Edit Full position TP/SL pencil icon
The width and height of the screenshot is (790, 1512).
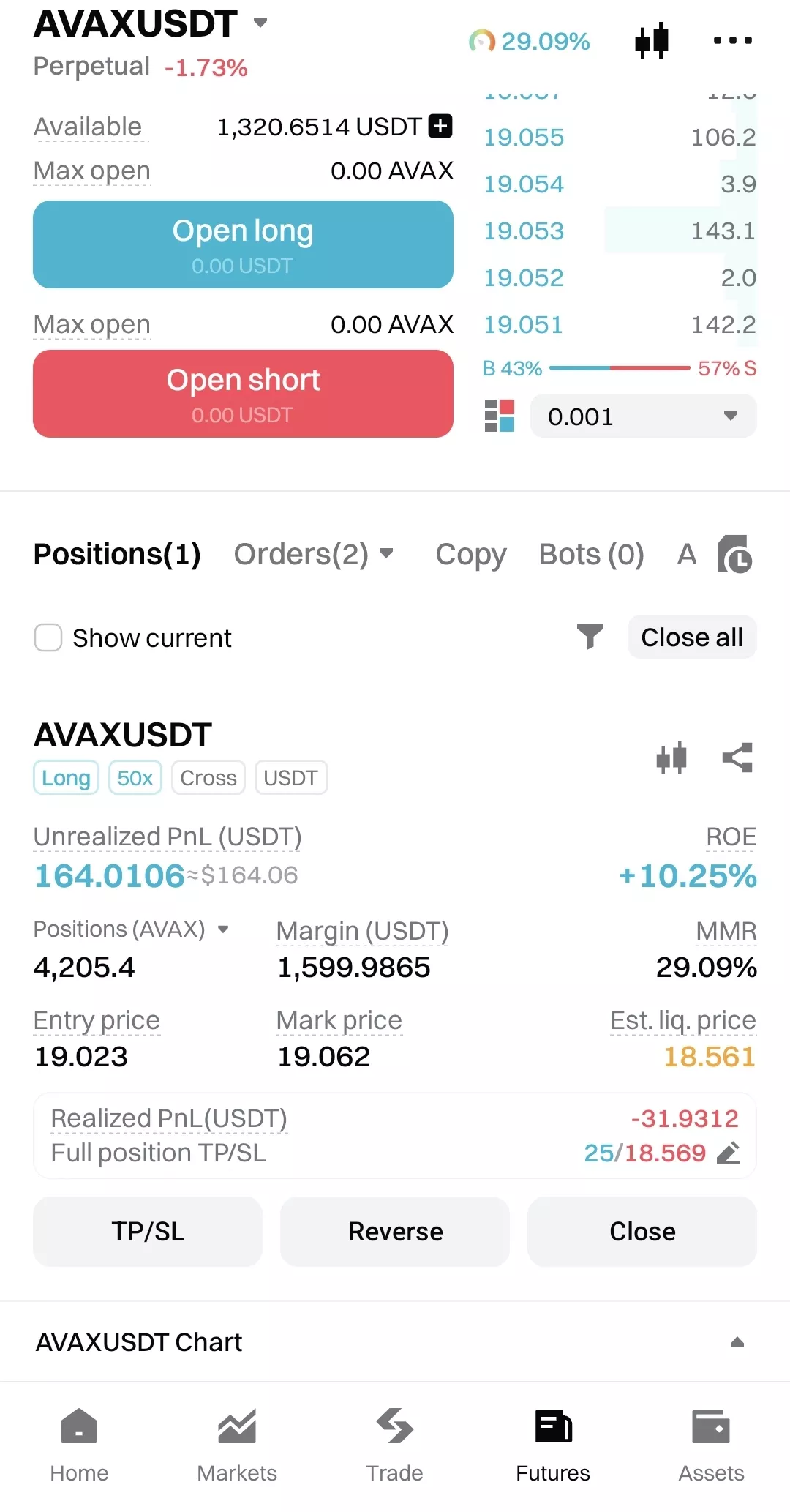pyautogui.click(x=729, y=1153)
